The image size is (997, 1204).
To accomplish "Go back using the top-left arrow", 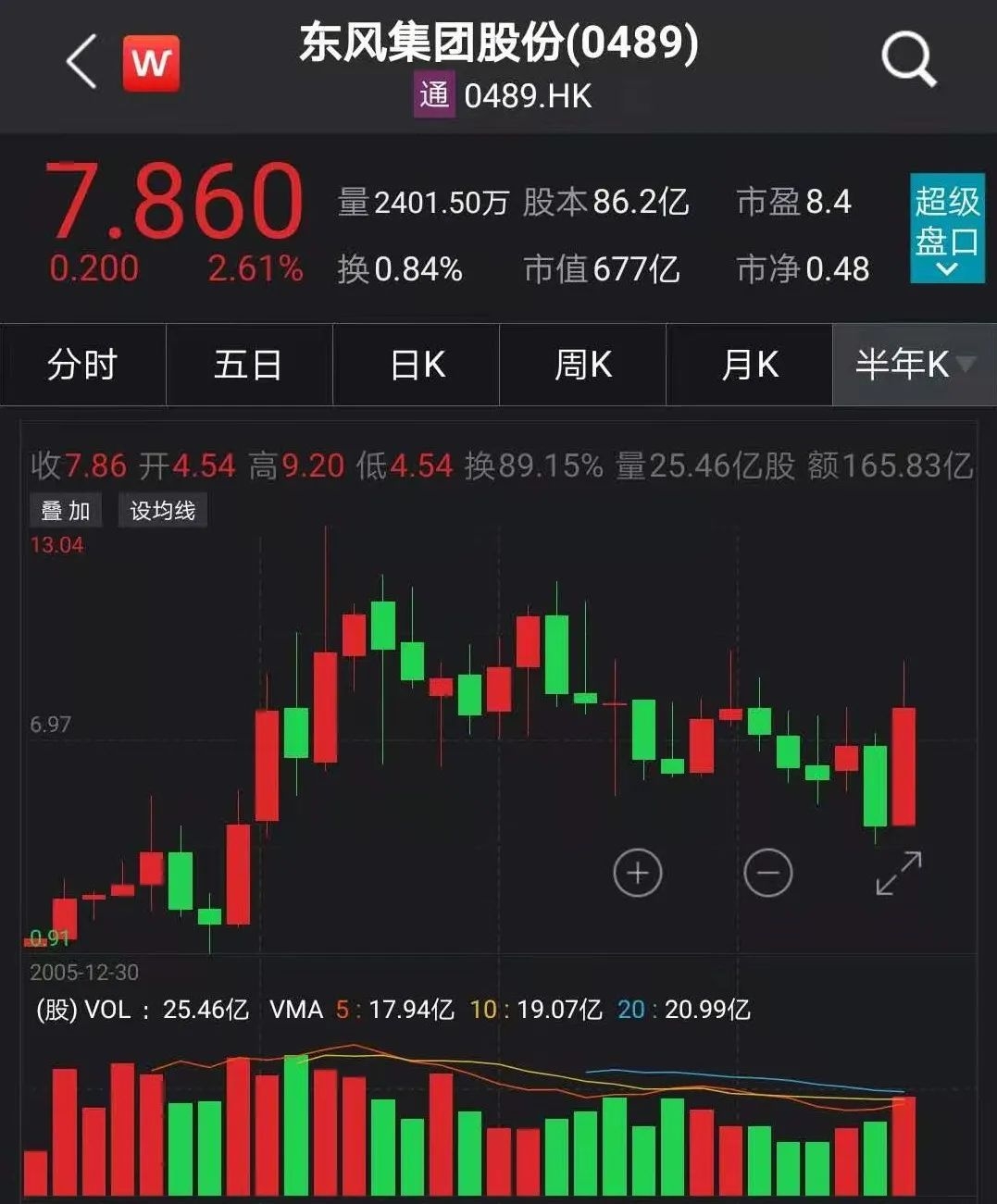I will tap(81, 62).
